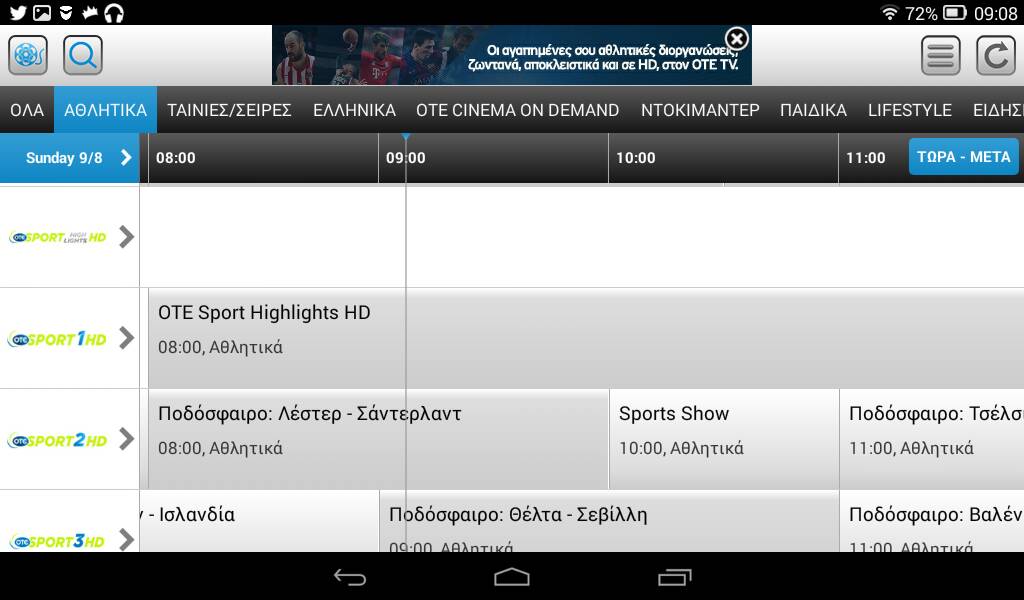Screen dimensions: 1024x600
Task: Select the ΤΑΙΝΙΕΣ/ΣΕΙΡΕΣ tab
Action: [x=229, y=110]
